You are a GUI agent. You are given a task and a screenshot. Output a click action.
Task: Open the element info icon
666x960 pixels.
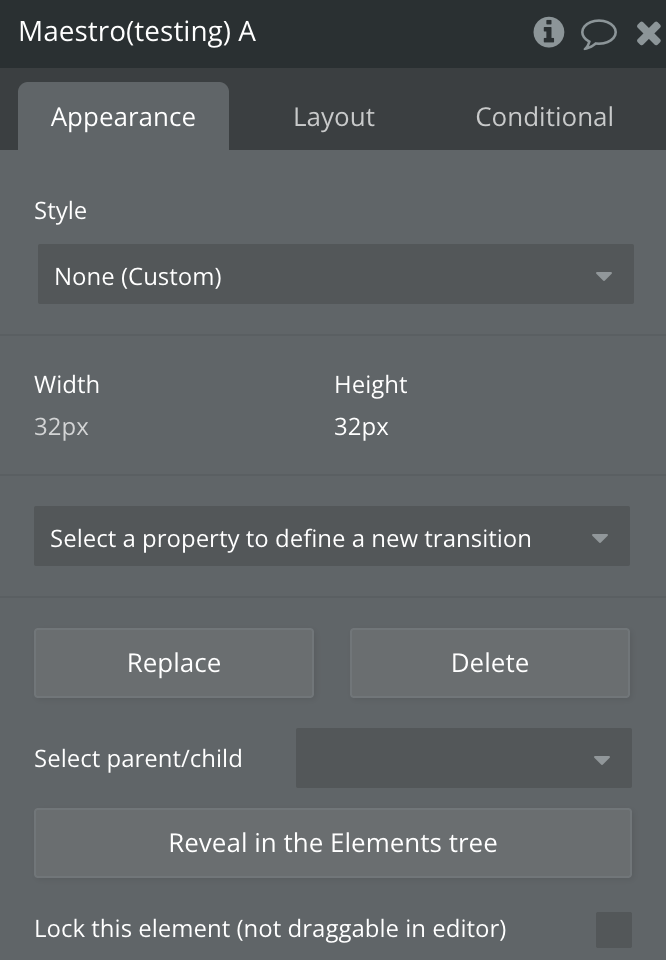pyautogui.click(x=548, y=32)
